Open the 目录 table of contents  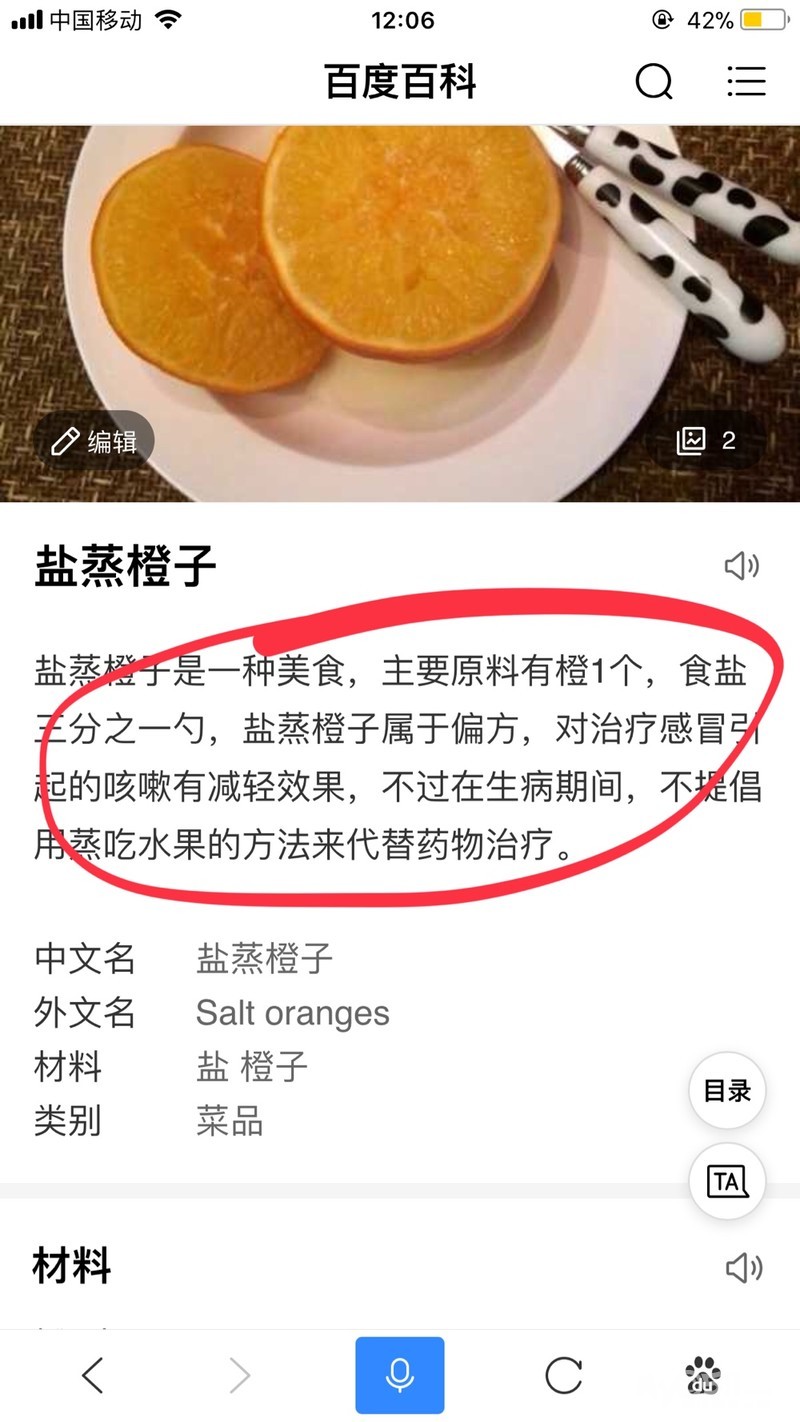click(x=727, y=1091)
